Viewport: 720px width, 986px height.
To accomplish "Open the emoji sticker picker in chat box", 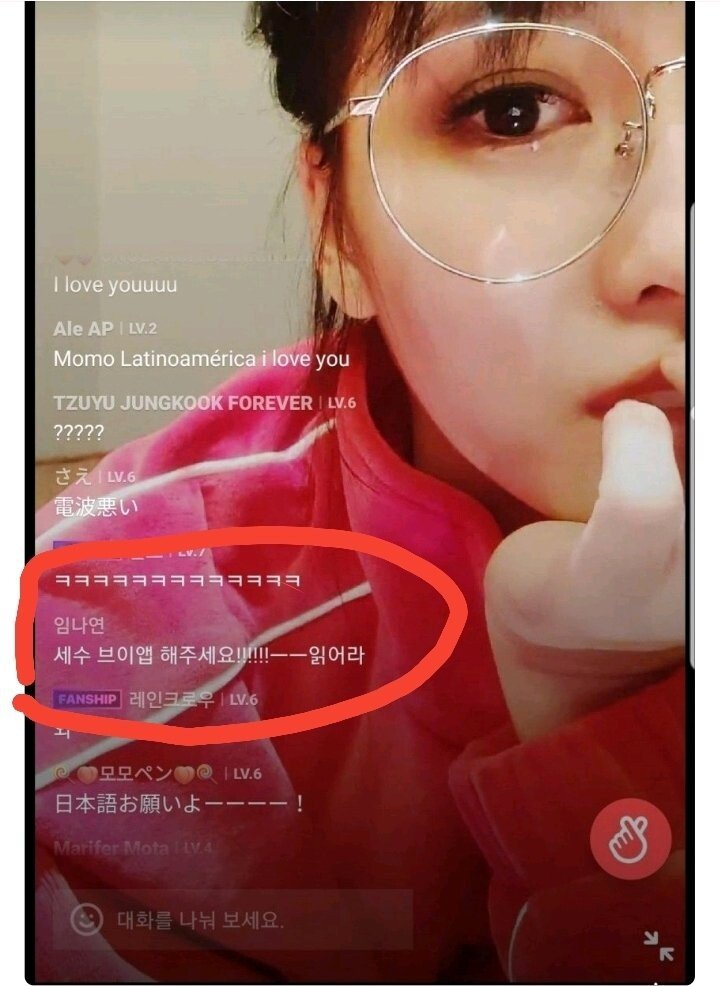I will [86, 919].
